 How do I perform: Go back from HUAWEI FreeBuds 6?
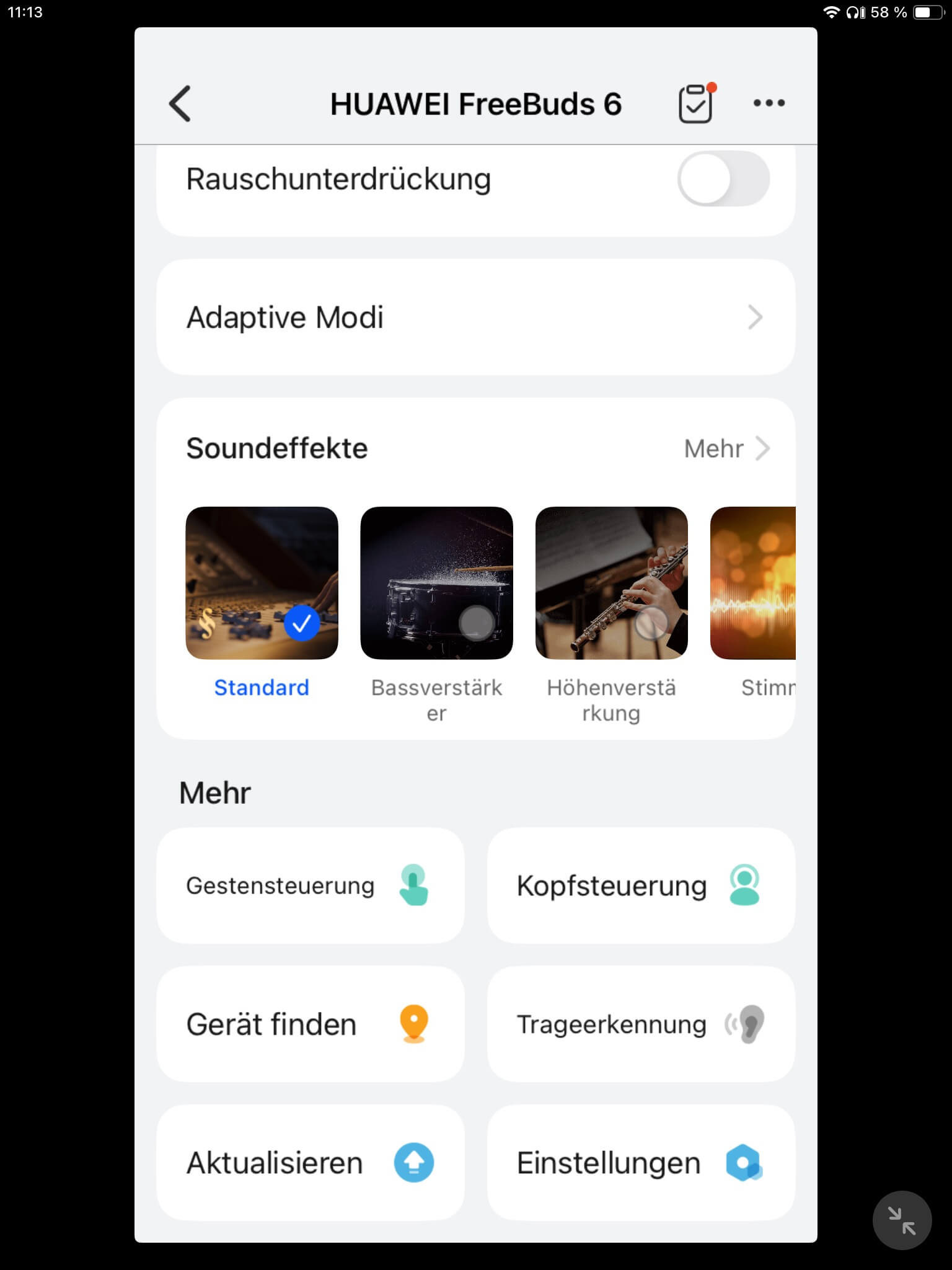(x=180, y=104)
